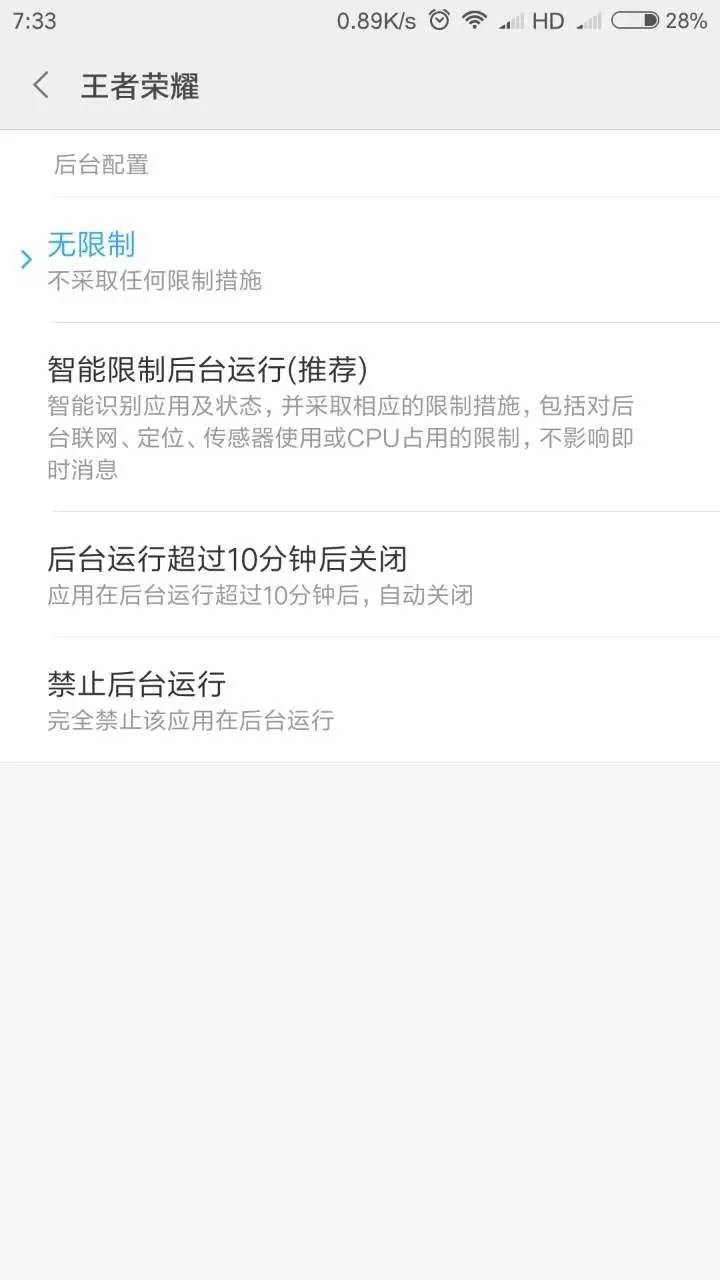Click the description 不采取任何限制措施
The width and height of the screenshot is (720, 1280).
[x=153, y=281]
